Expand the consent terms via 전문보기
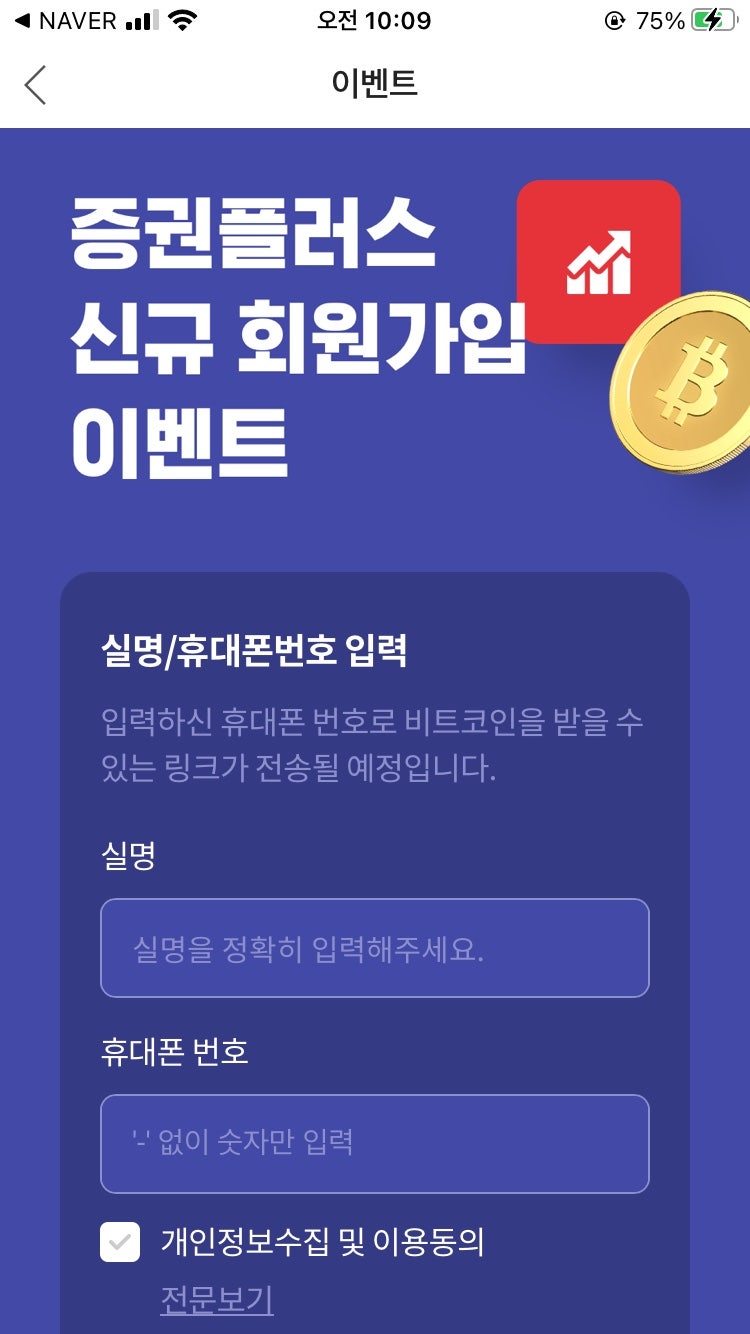 coord(216,1297)
